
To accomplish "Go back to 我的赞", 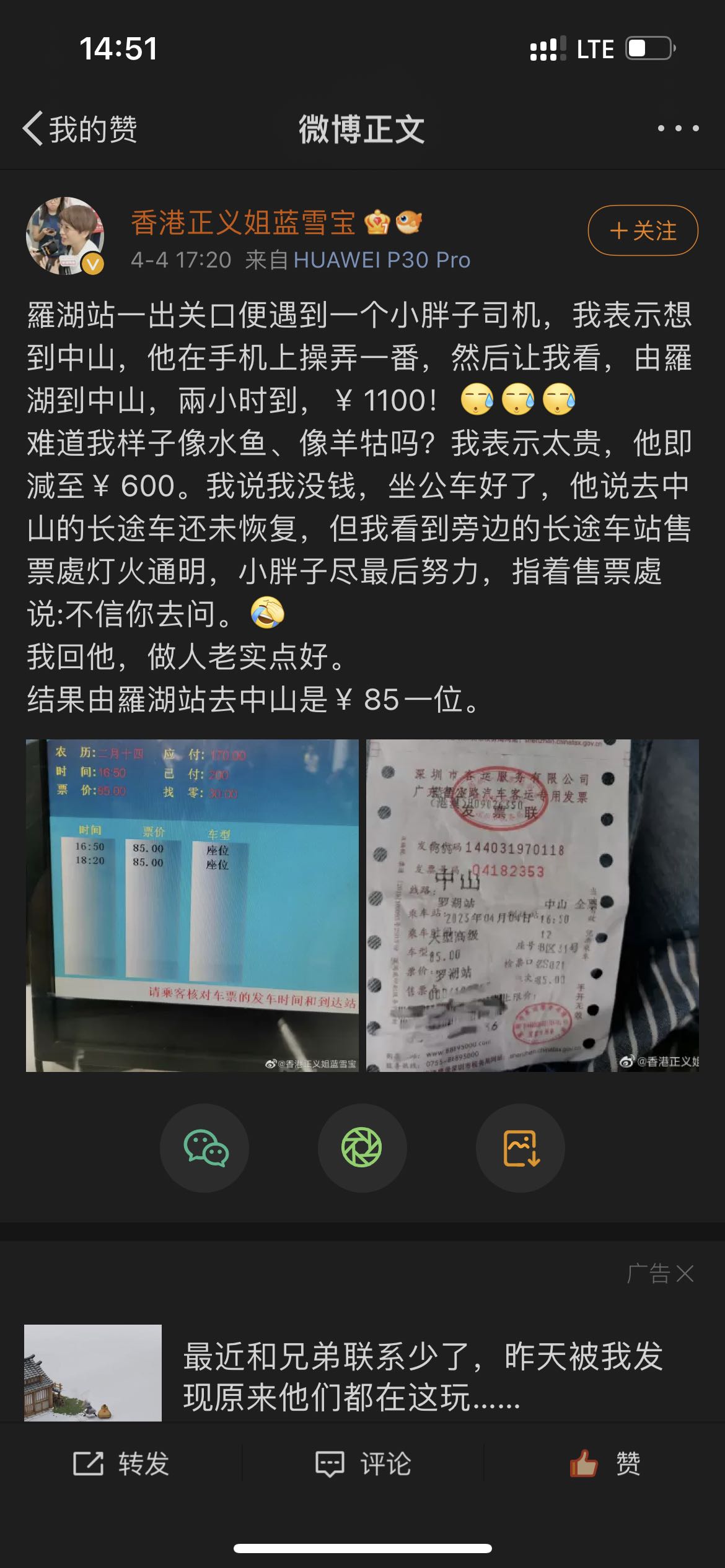I will point(79,129).
